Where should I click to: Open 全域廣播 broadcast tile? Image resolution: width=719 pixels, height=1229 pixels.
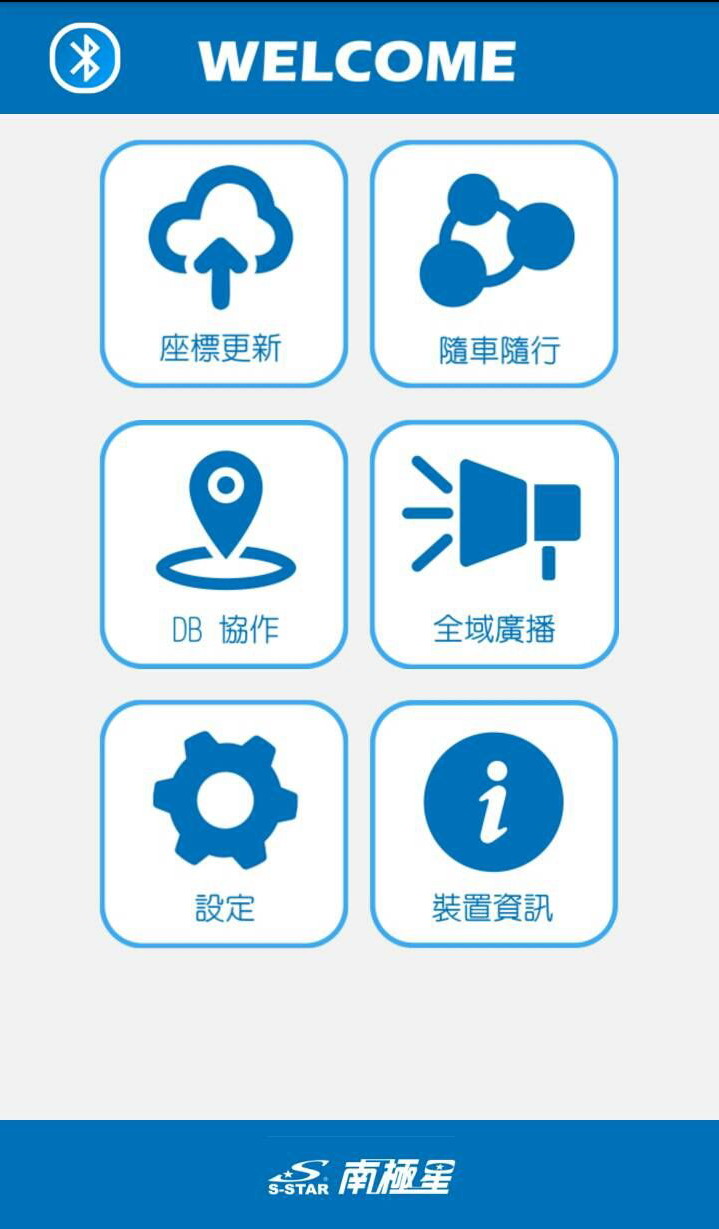click(x=494, y=544)
